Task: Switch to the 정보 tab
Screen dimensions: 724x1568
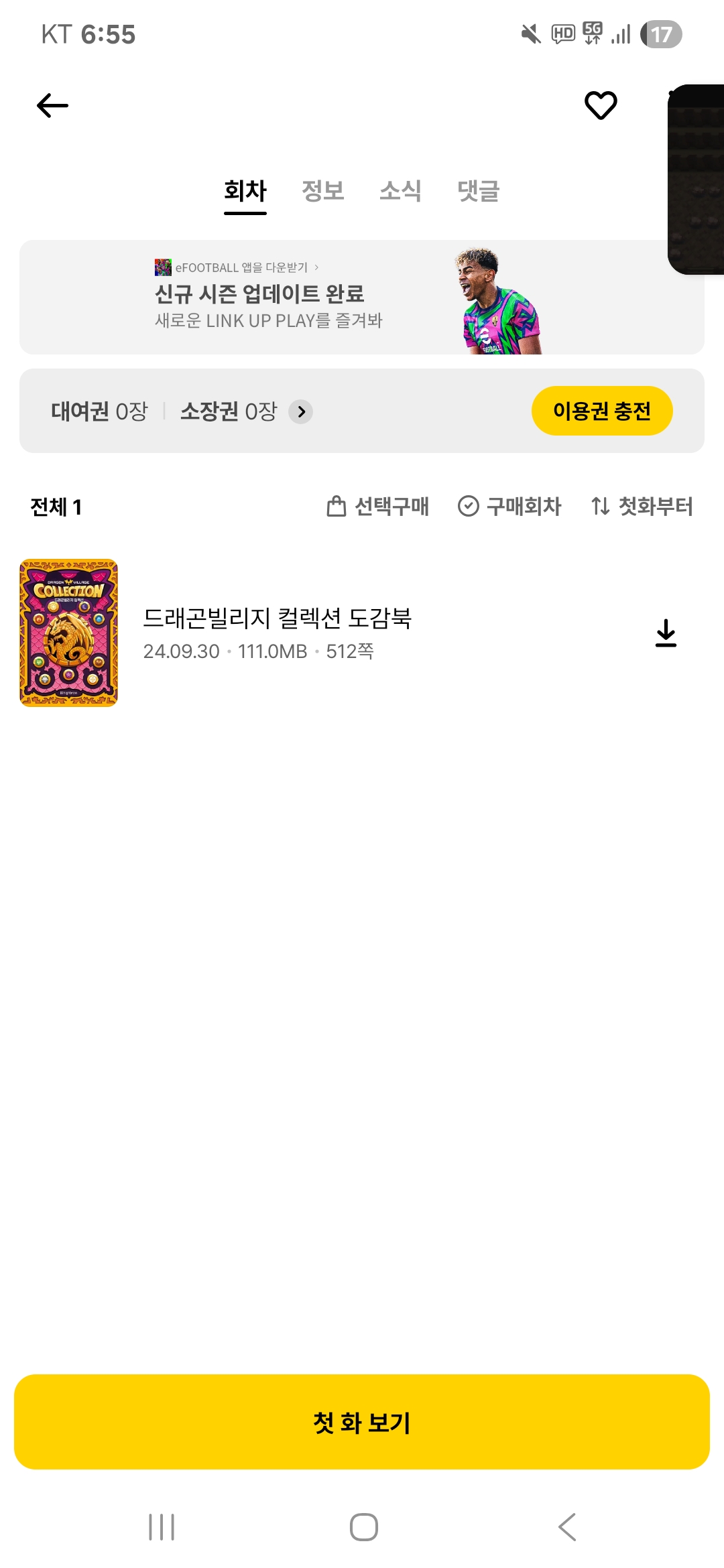Action: click(322, 191)
